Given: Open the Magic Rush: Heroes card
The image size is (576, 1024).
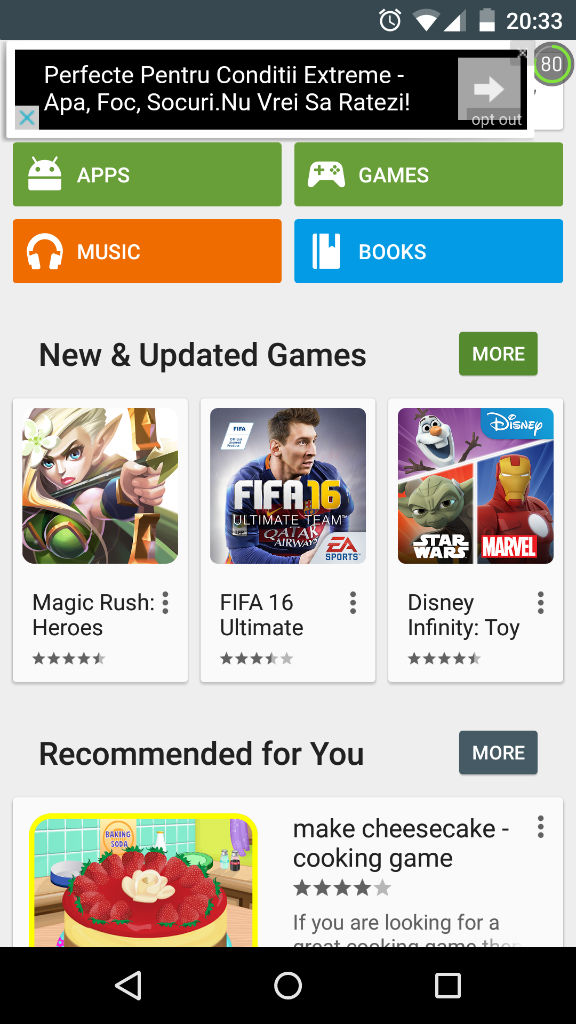Looking at the screenshot, I should pyautogui.click(x=100, y=540).
